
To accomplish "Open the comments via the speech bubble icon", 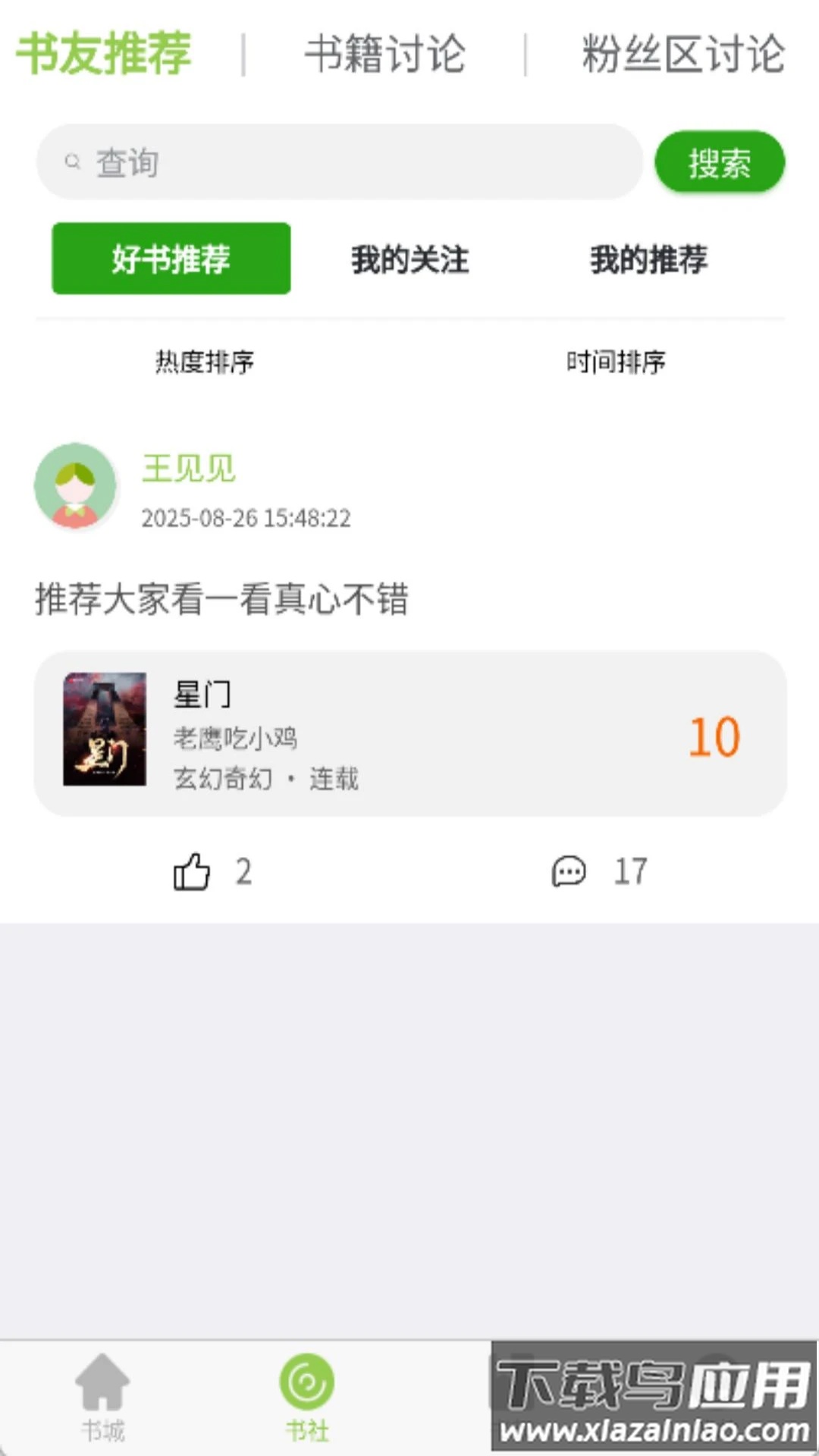I will [x=569, y=872].
